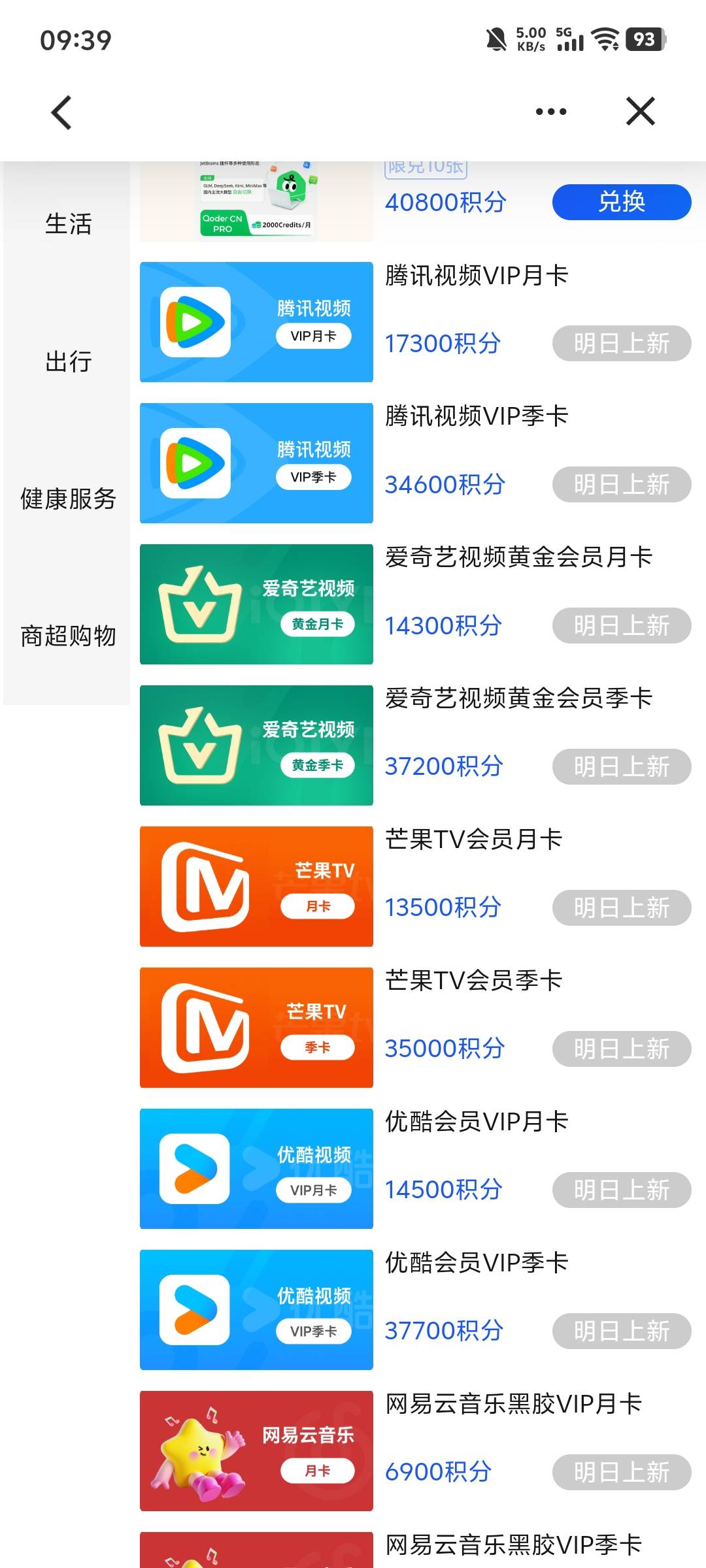
Task: Tap 明日上新 button for 芒果TV会员月卡
Action: (x=622, y=907)
